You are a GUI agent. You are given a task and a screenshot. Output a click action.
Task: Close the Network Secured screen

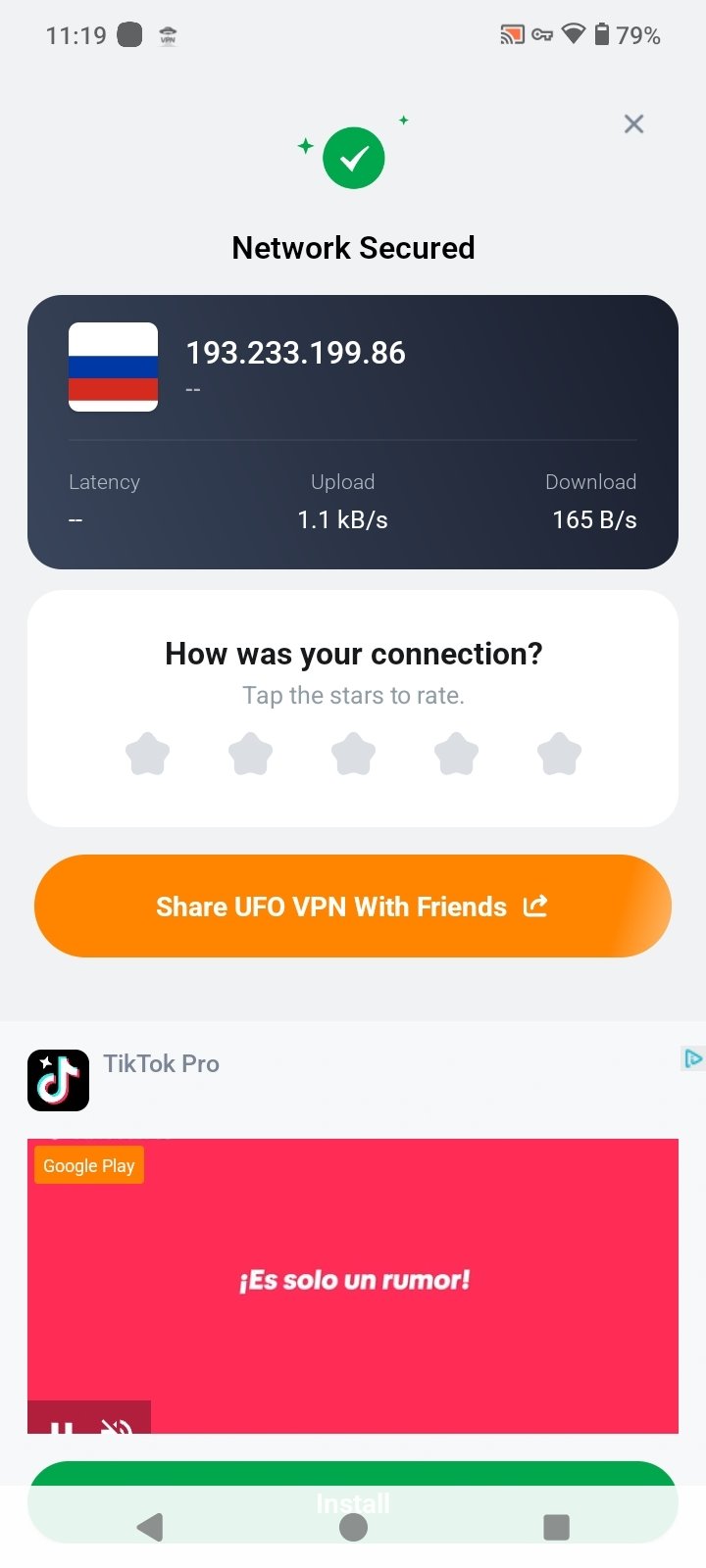point(633,124)
